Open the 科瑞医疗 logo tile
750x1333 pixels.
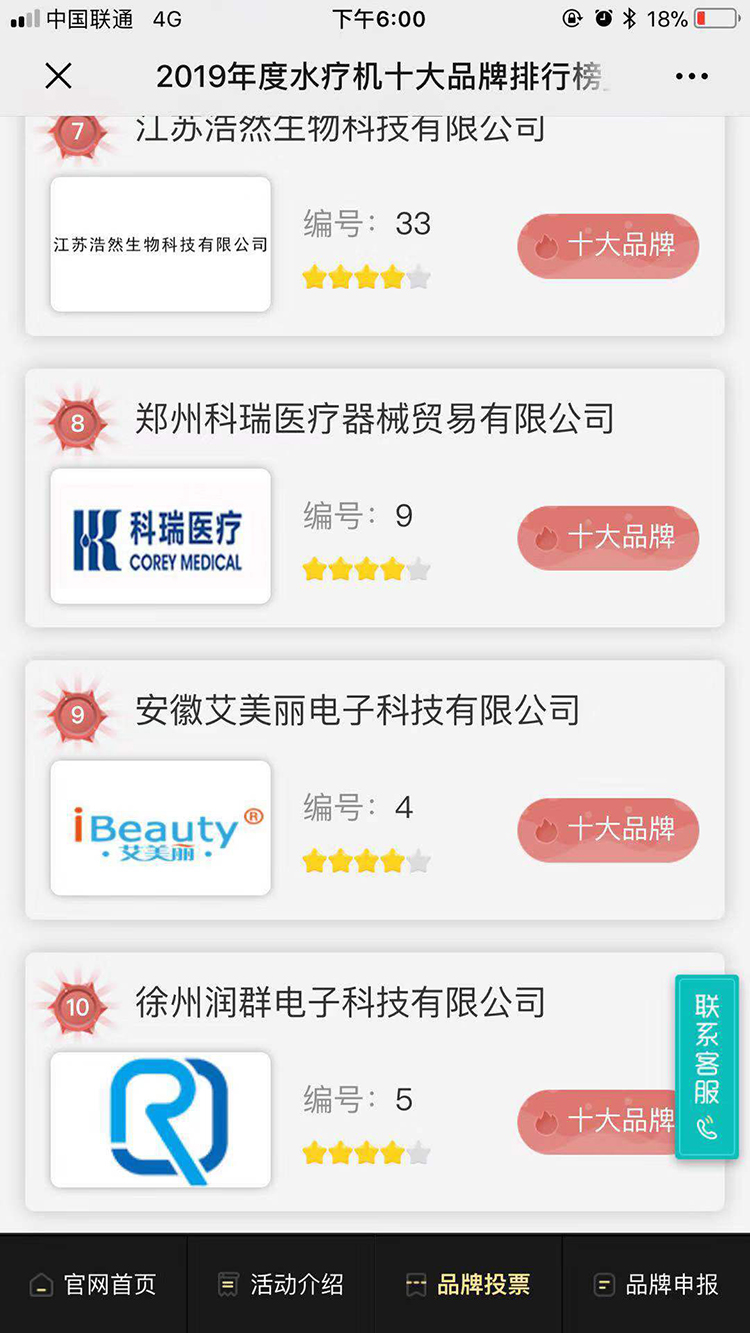[160, 537]
